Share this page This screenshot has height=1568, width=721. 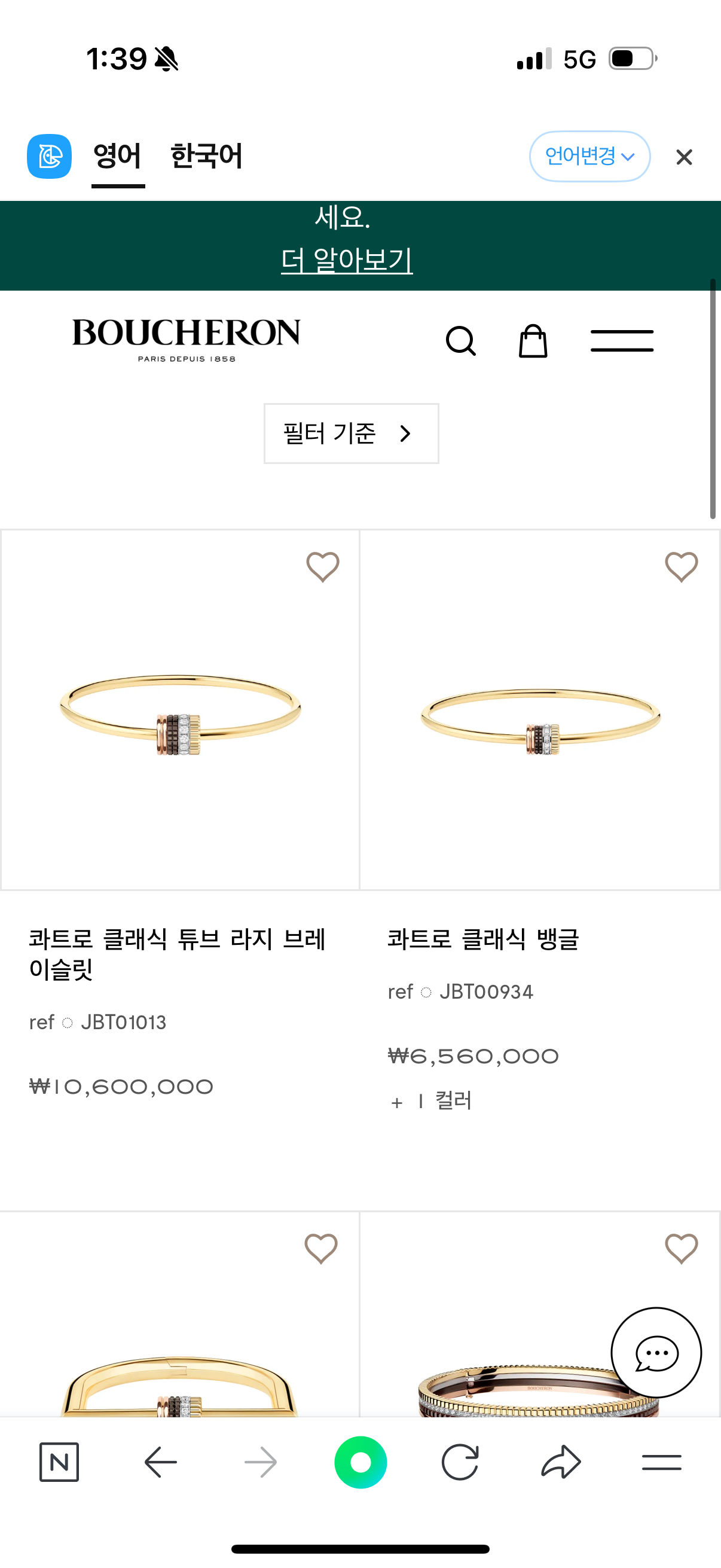point(560,1462)
